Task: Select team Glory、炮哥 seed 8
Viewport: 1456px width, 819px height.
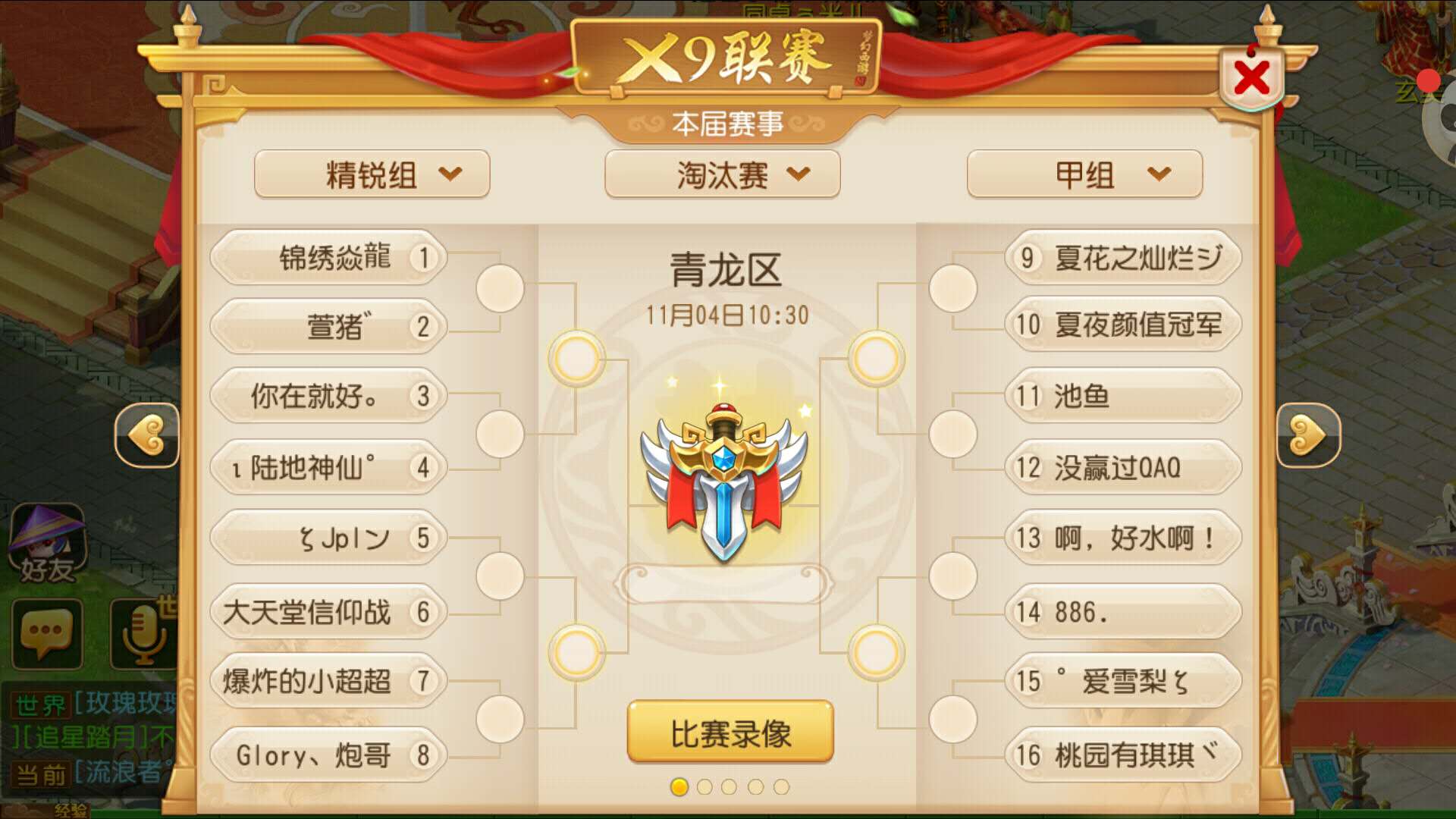Action: tap(328, 755)
